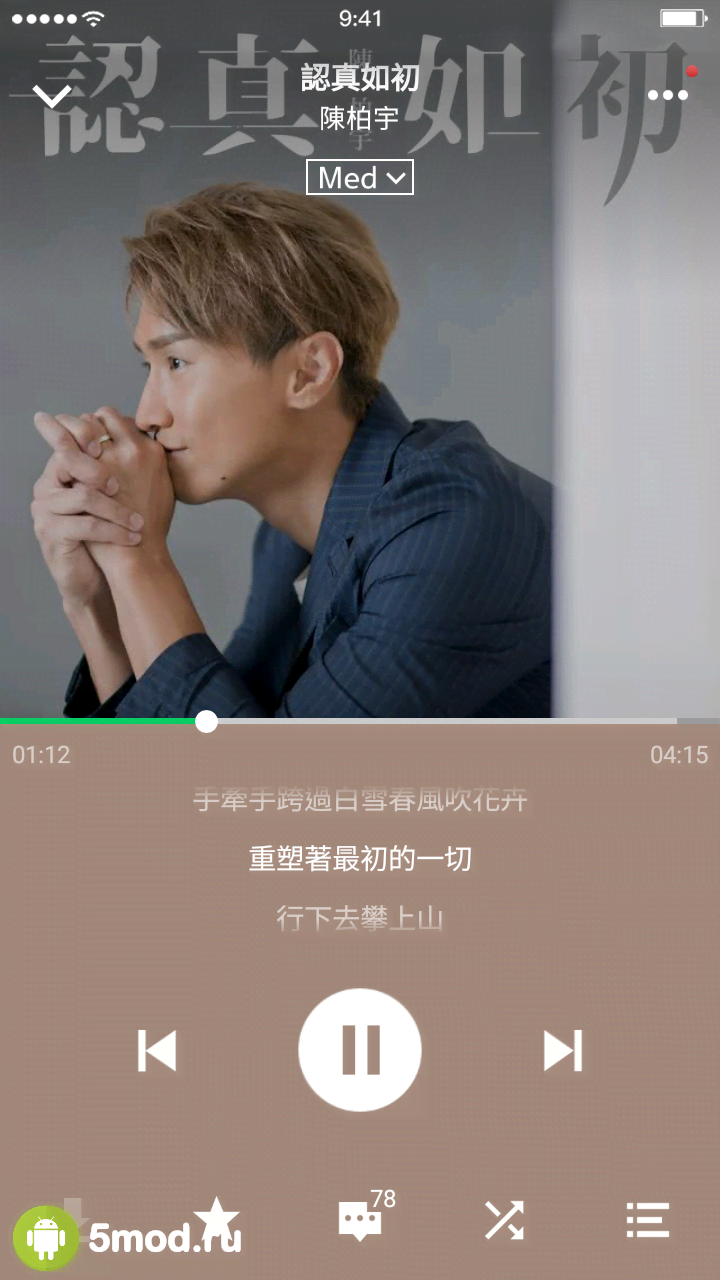Image resolution: width=720 pixels, height=1280 pixels.
Task: Toggle shuffle play mode
Action: pyautogui.click(x=504, y=1220)
